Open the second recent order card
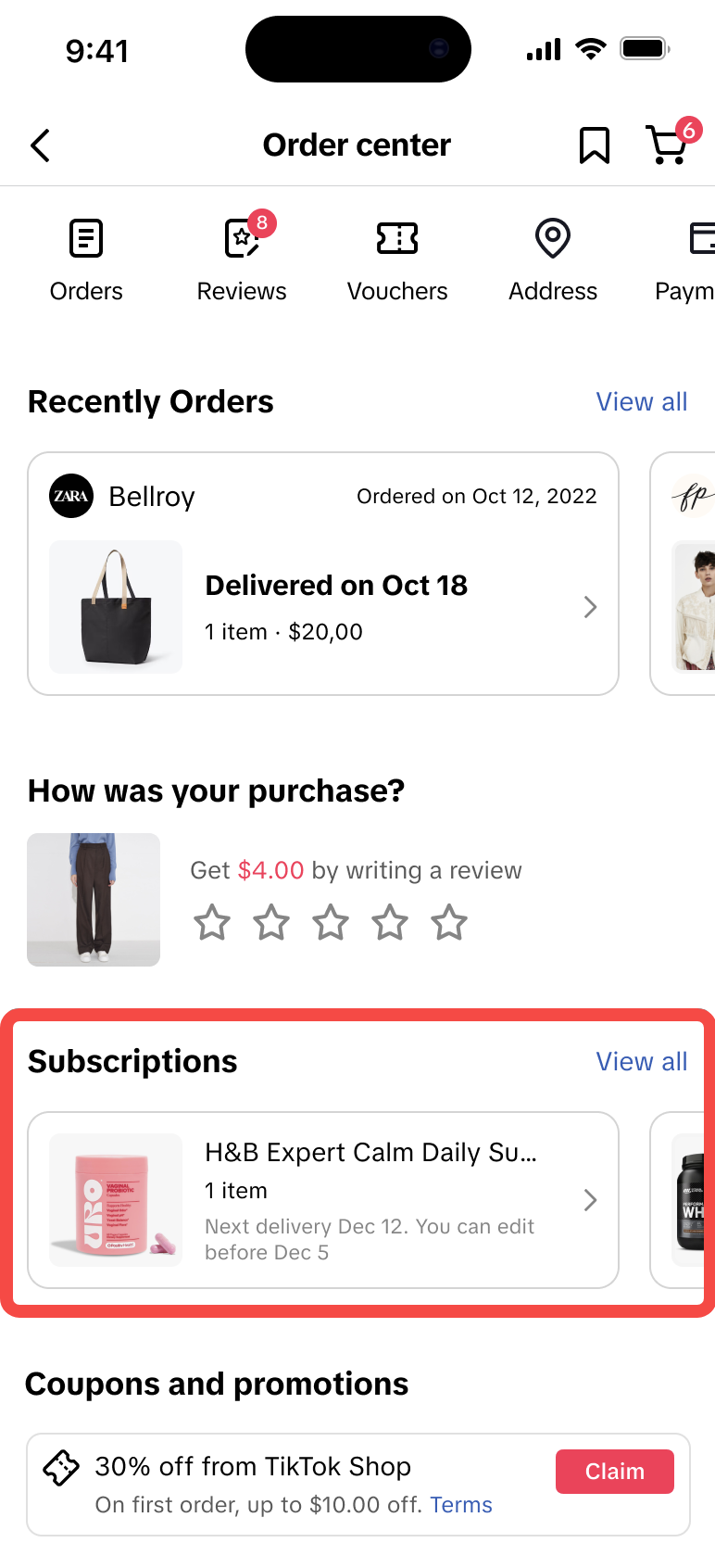This screenshot has height=1568, width=715. (x=685, y=574)
